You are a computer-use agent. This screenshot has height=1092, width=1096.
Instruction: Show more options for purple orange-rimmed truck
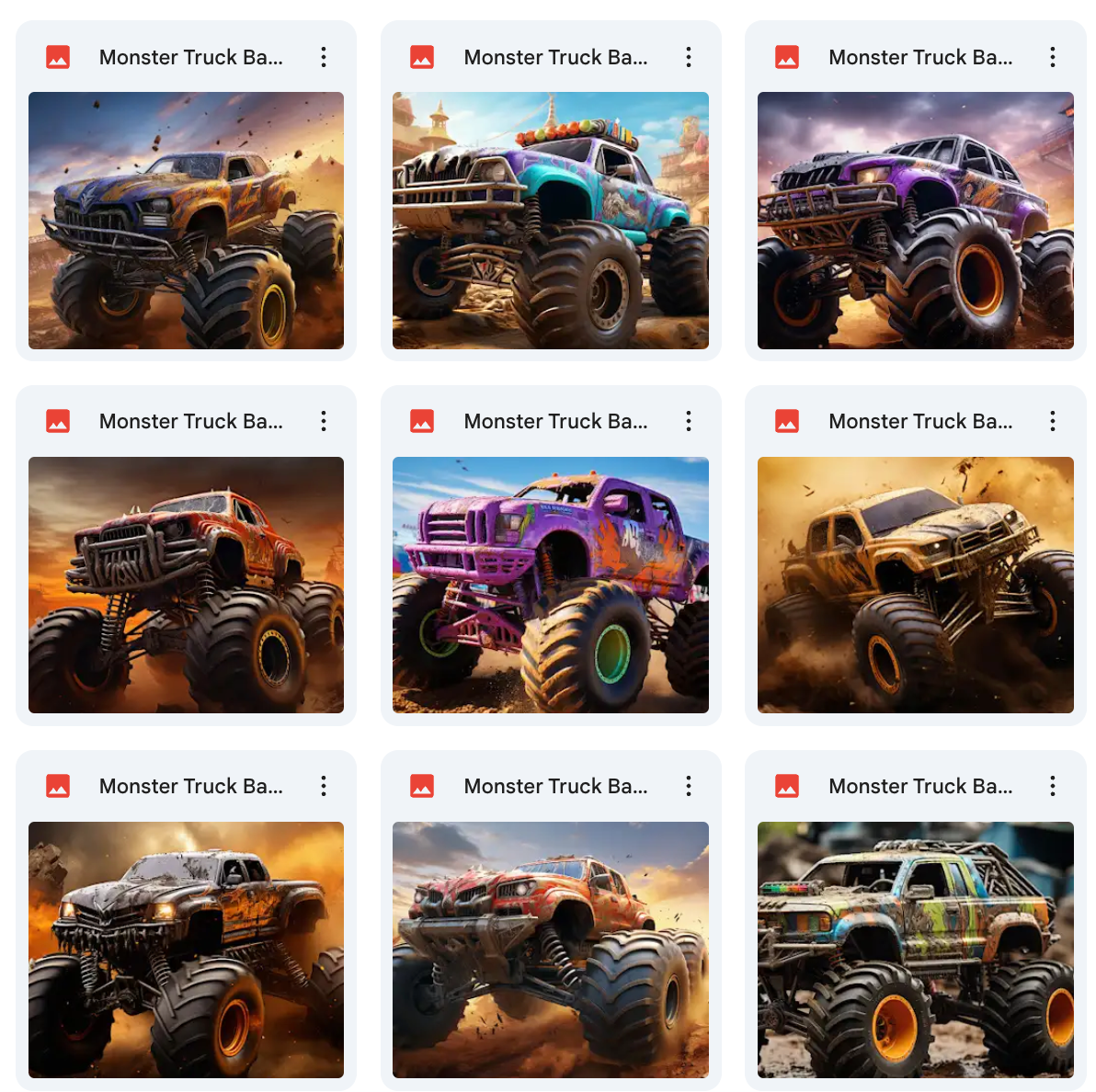point(1053,57)
